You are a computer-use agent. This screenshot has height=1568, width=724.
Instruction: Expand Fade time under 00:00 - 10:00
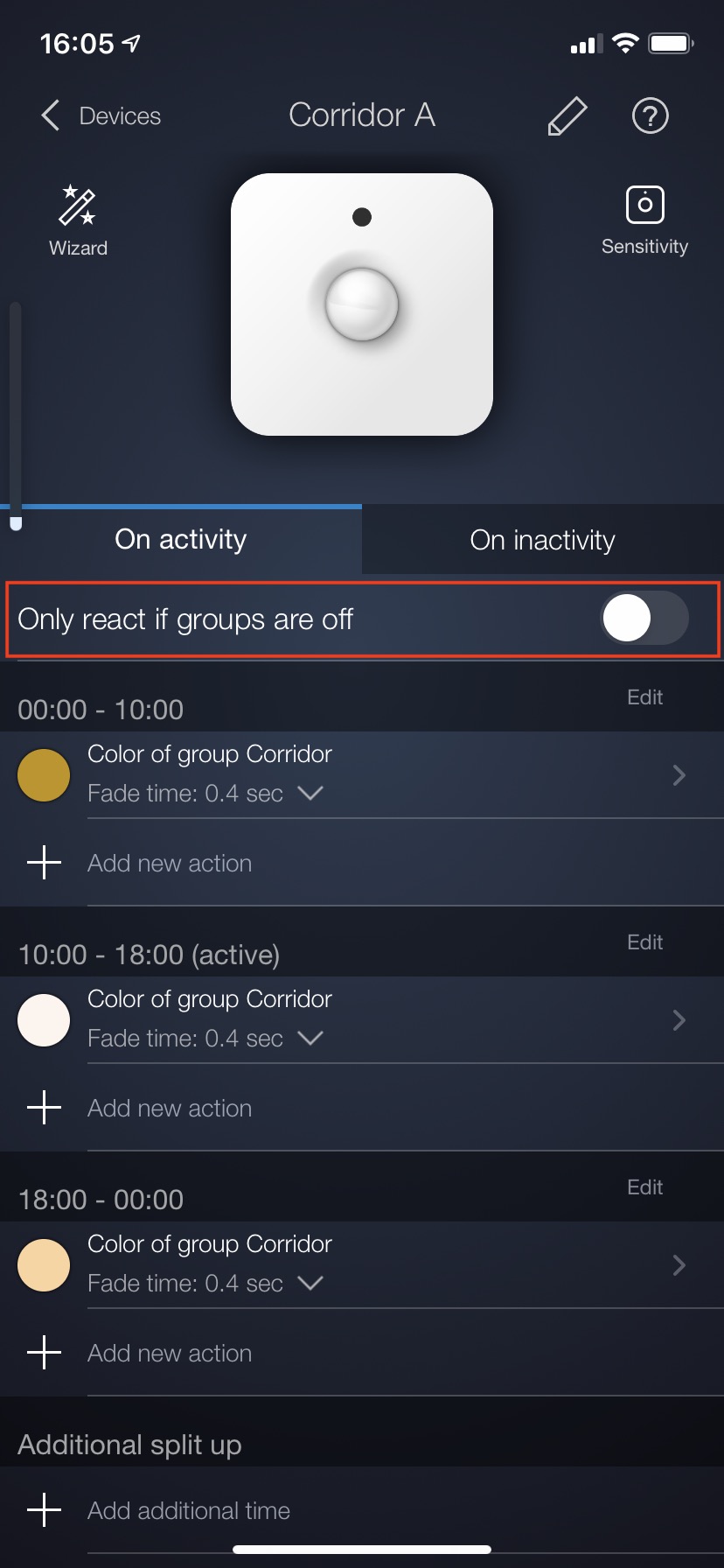tap(310, 794)
